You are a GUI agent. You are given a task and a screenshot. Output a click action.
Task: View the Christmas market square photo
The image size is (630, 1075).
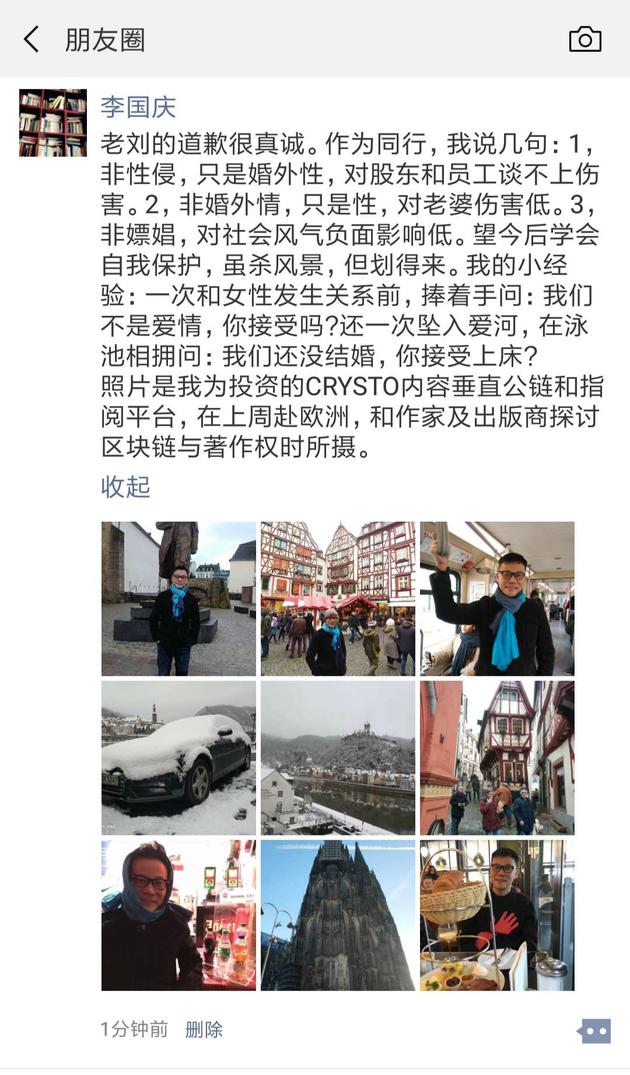pos(338,599)
